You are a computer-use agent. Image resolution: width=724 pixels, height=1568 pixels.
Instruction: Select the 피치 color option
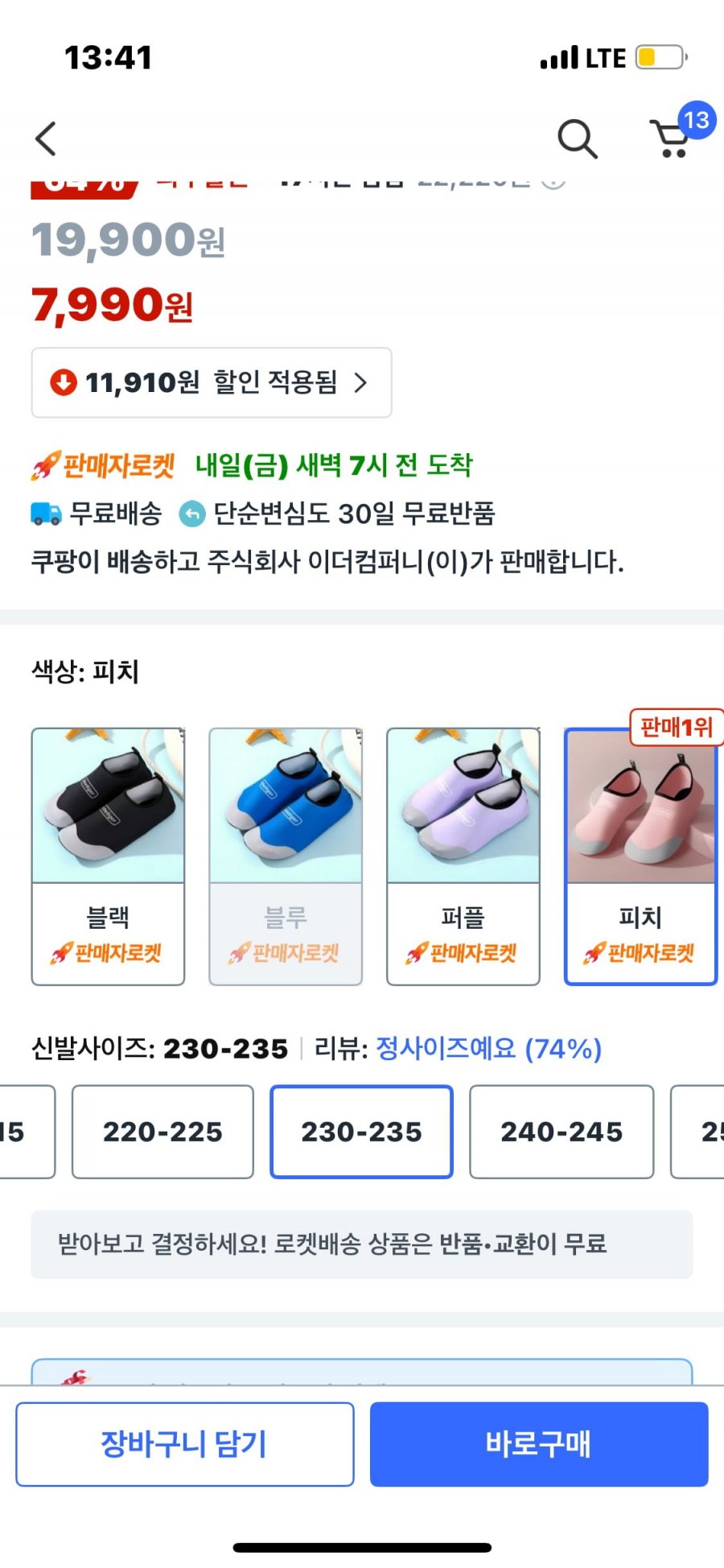pyautogui.click(x=640, y=856)
